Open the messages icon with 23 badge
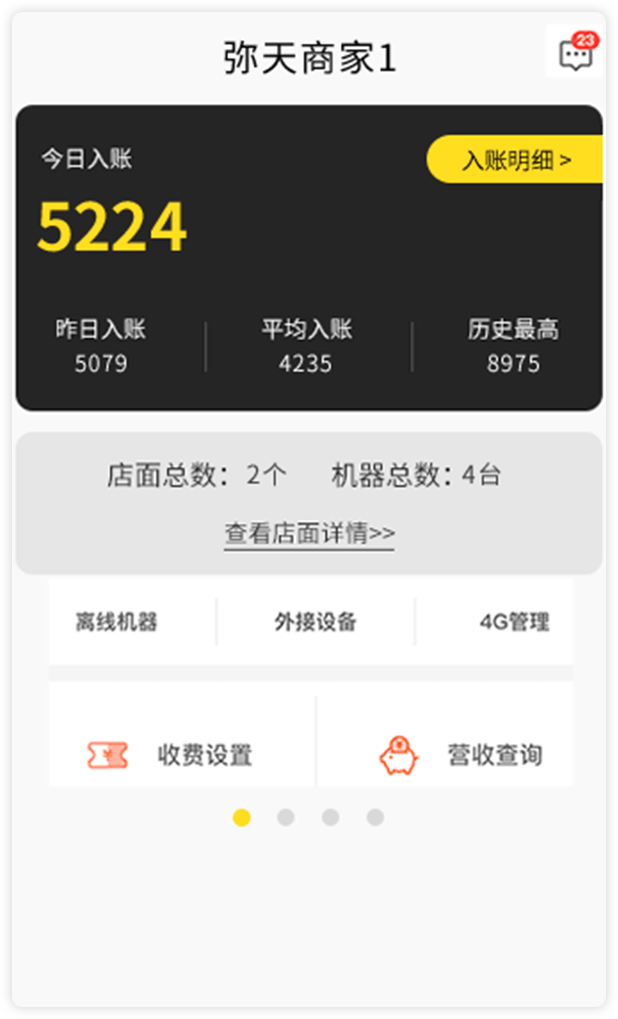 tap(575, 53)
